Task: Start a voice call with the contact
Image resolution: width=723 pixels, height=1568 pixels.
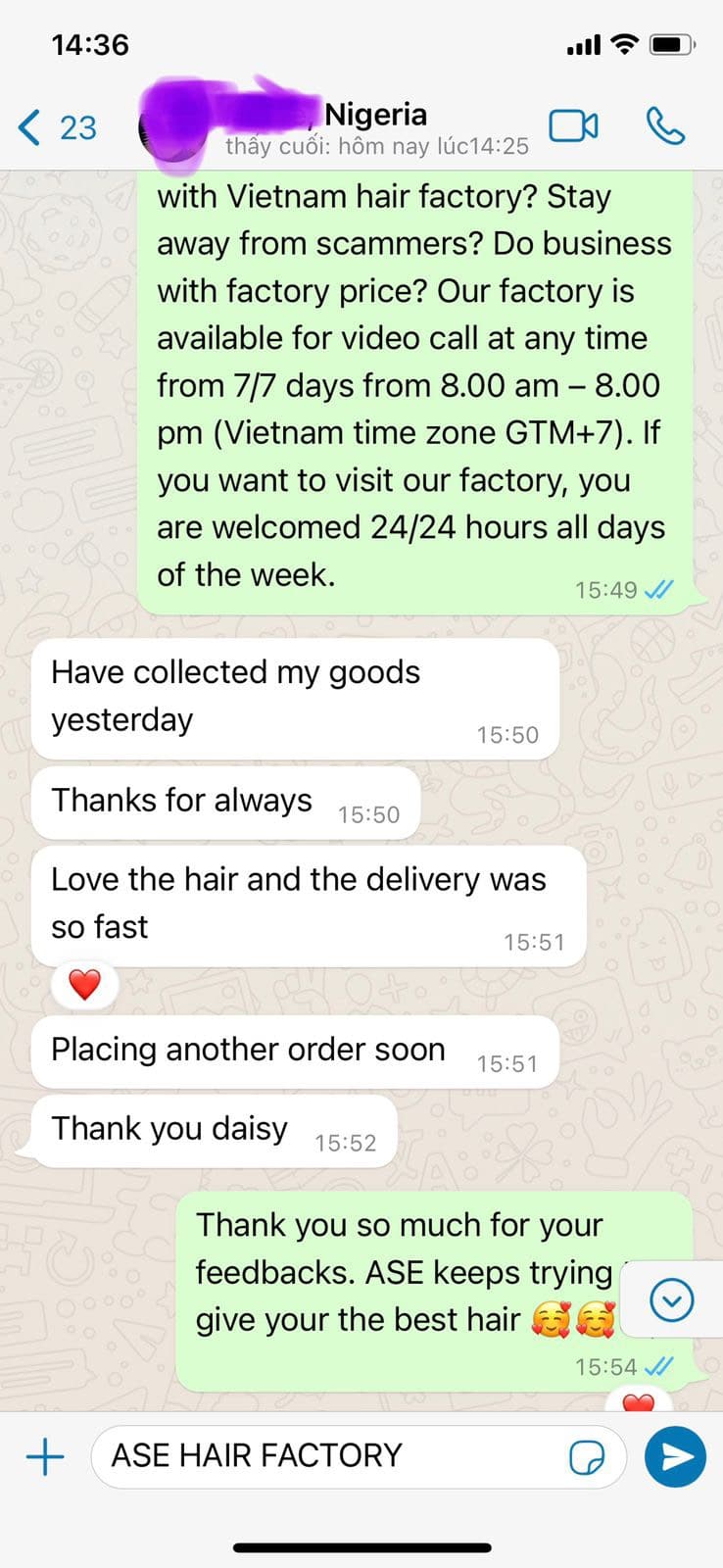Action: [x=665, y=126]
